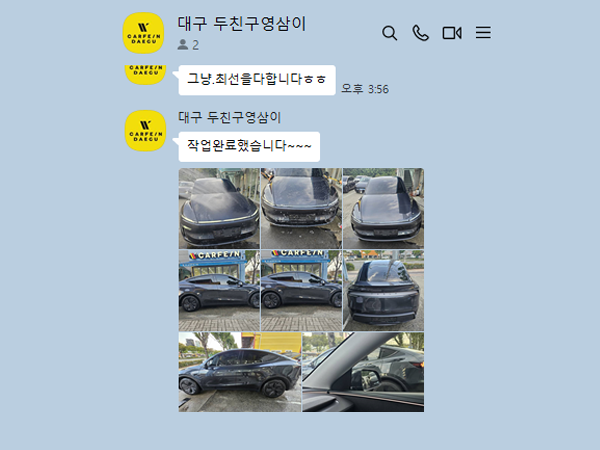Start a video call
Screen dimensions: 600x450
451,33
